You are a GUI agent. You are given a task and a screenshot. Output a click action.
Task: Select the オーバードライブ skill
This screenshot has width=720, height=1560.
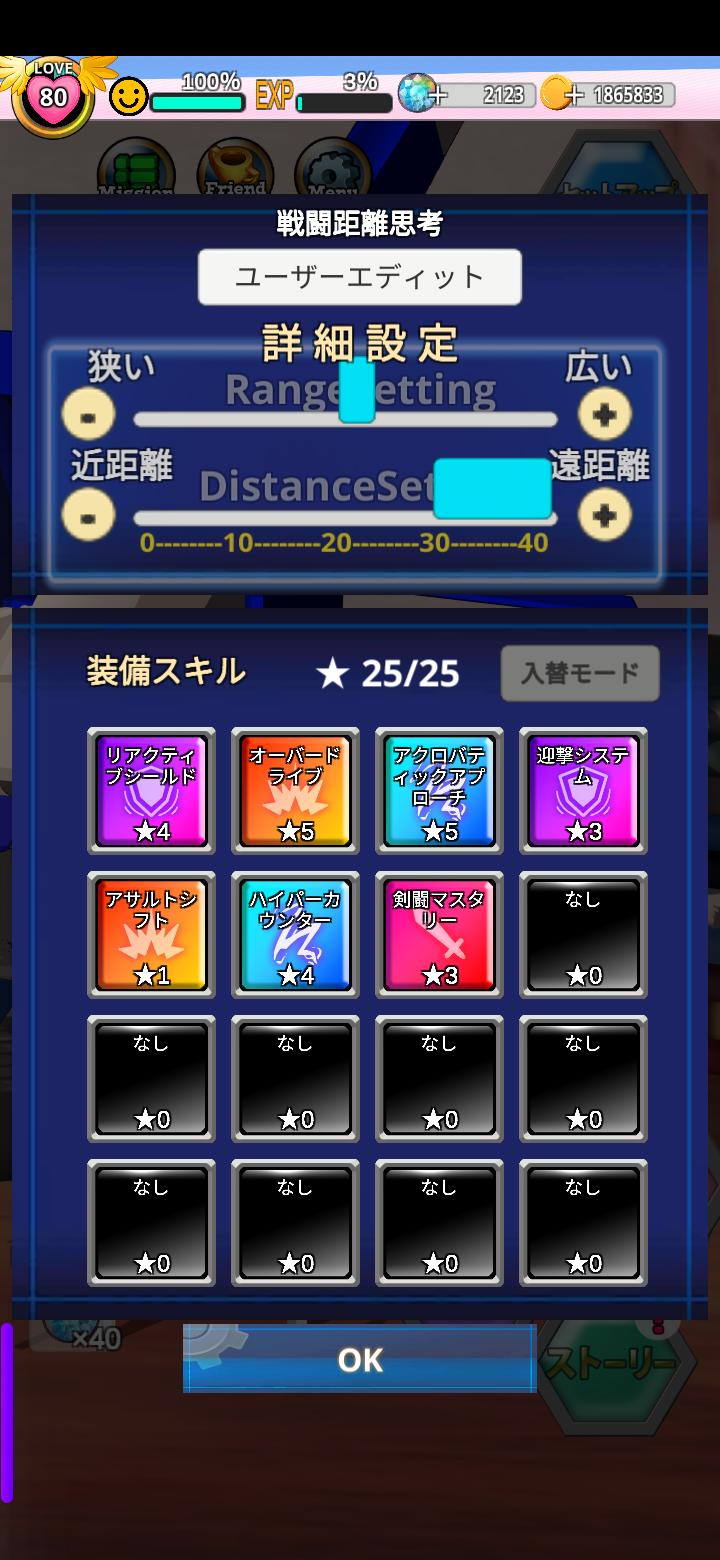[x=295, y=791]
